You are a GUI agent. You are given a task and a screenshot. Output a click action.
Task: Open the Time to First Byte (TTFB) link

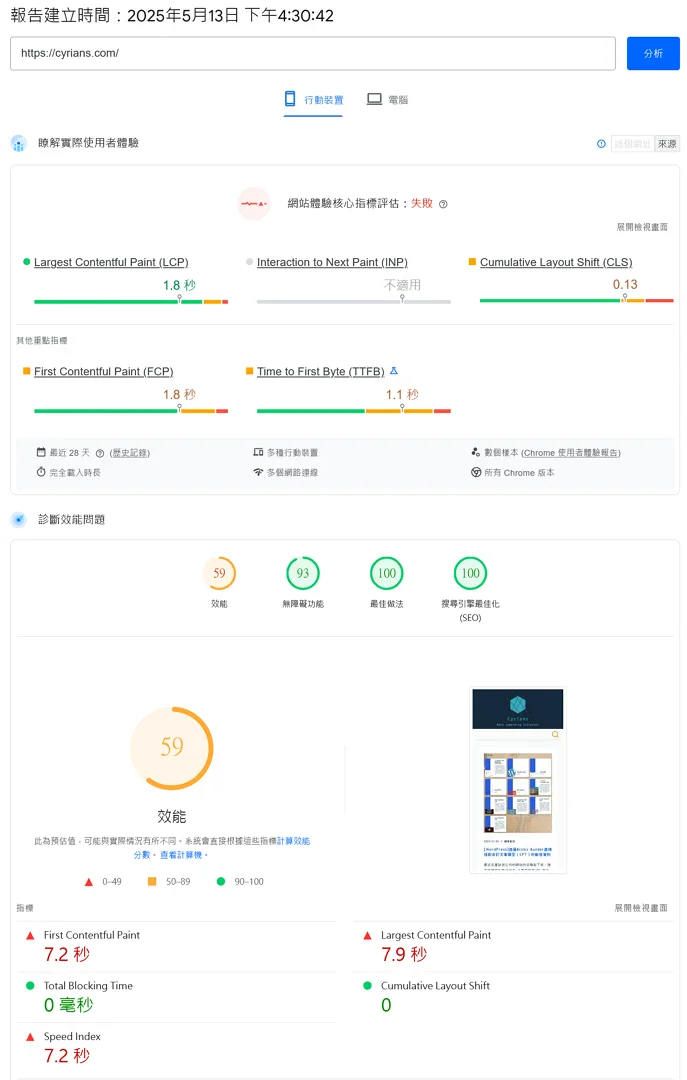[x=320, y=371]
